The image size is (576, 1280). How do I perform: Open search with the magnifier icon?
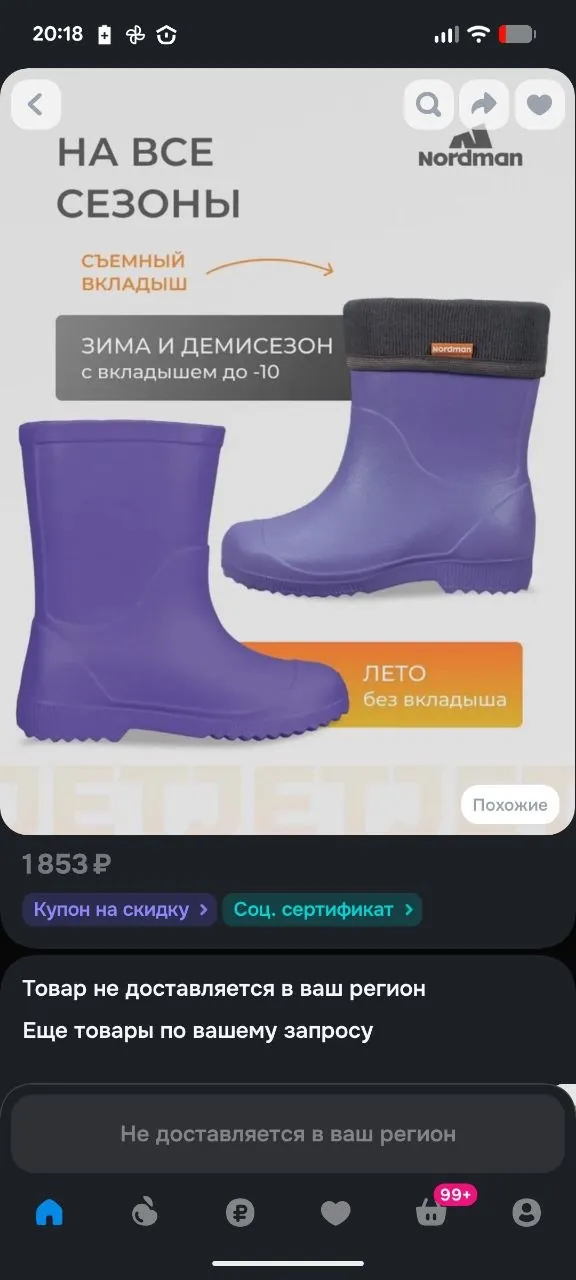click(x=429, y=104)
